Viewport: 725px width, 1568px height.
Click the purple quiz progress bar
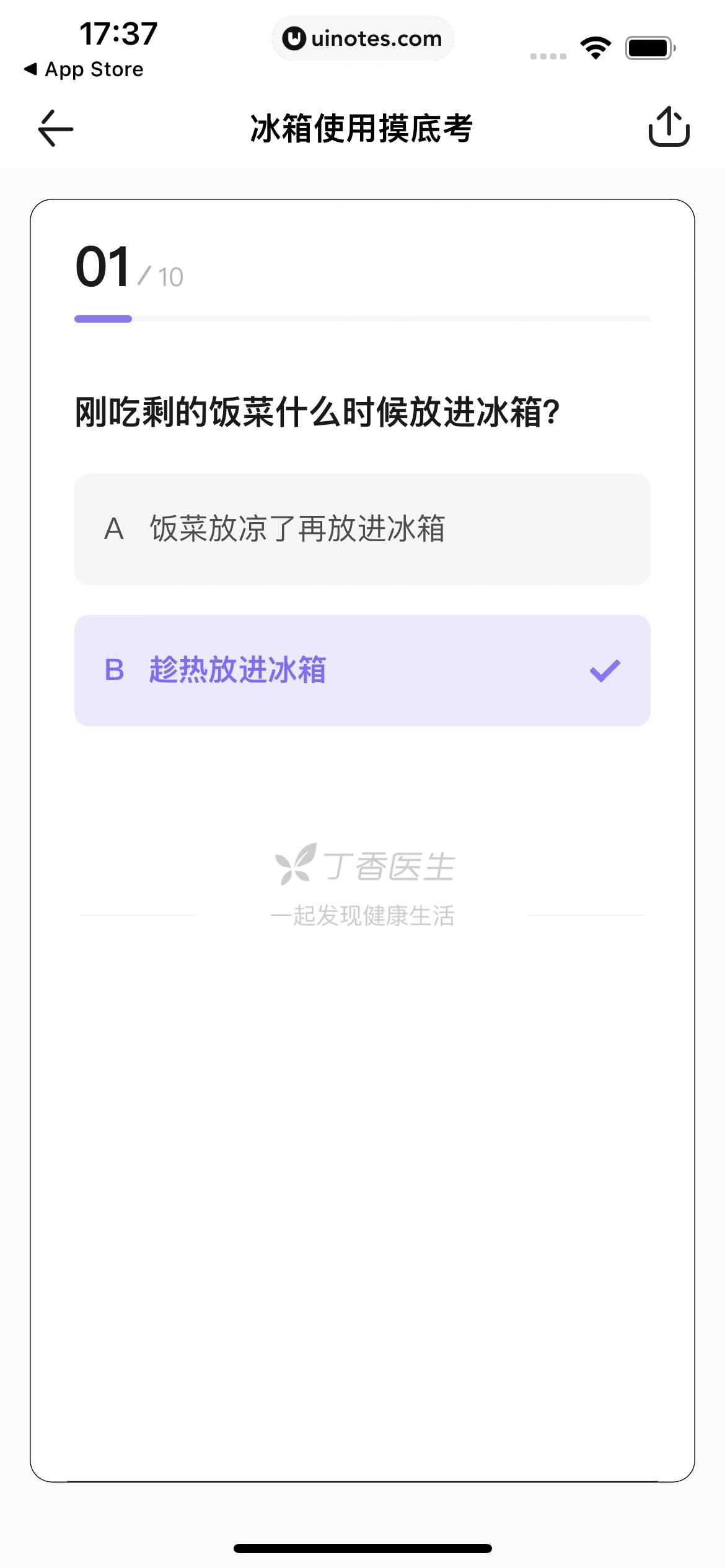(102, 318)
